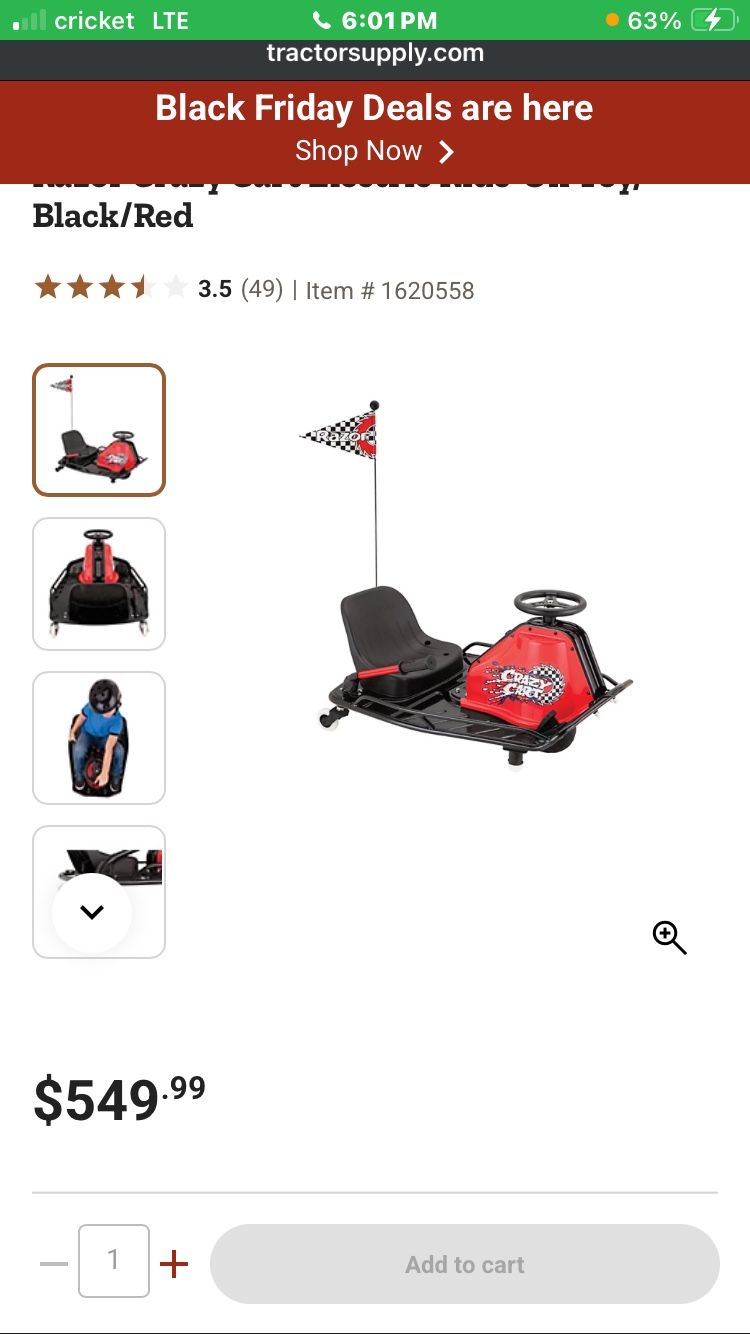The image size is (750, 1334).
Task: Expand more product thumbnails with the chevron
Action: tap(92, 911)
